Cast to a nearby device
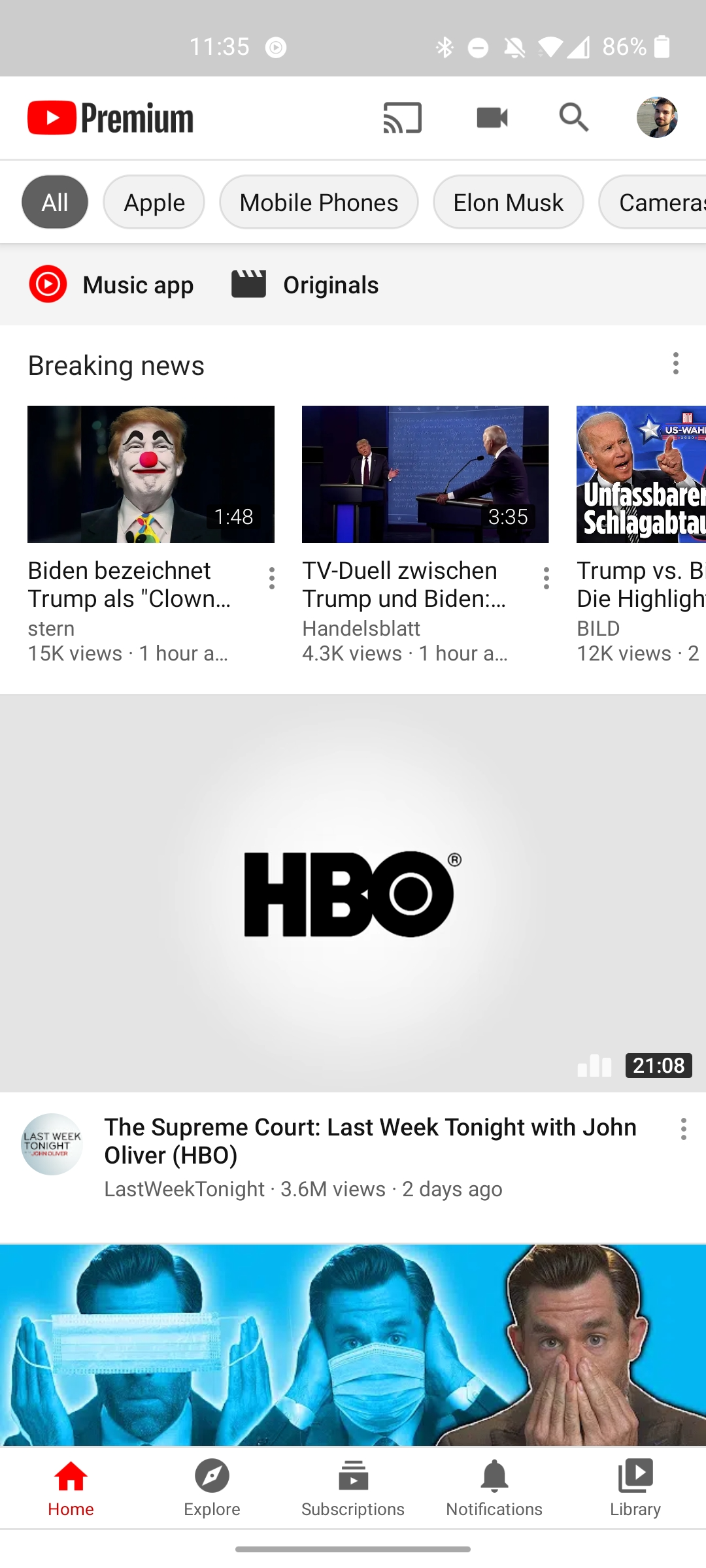 point(402,118)
